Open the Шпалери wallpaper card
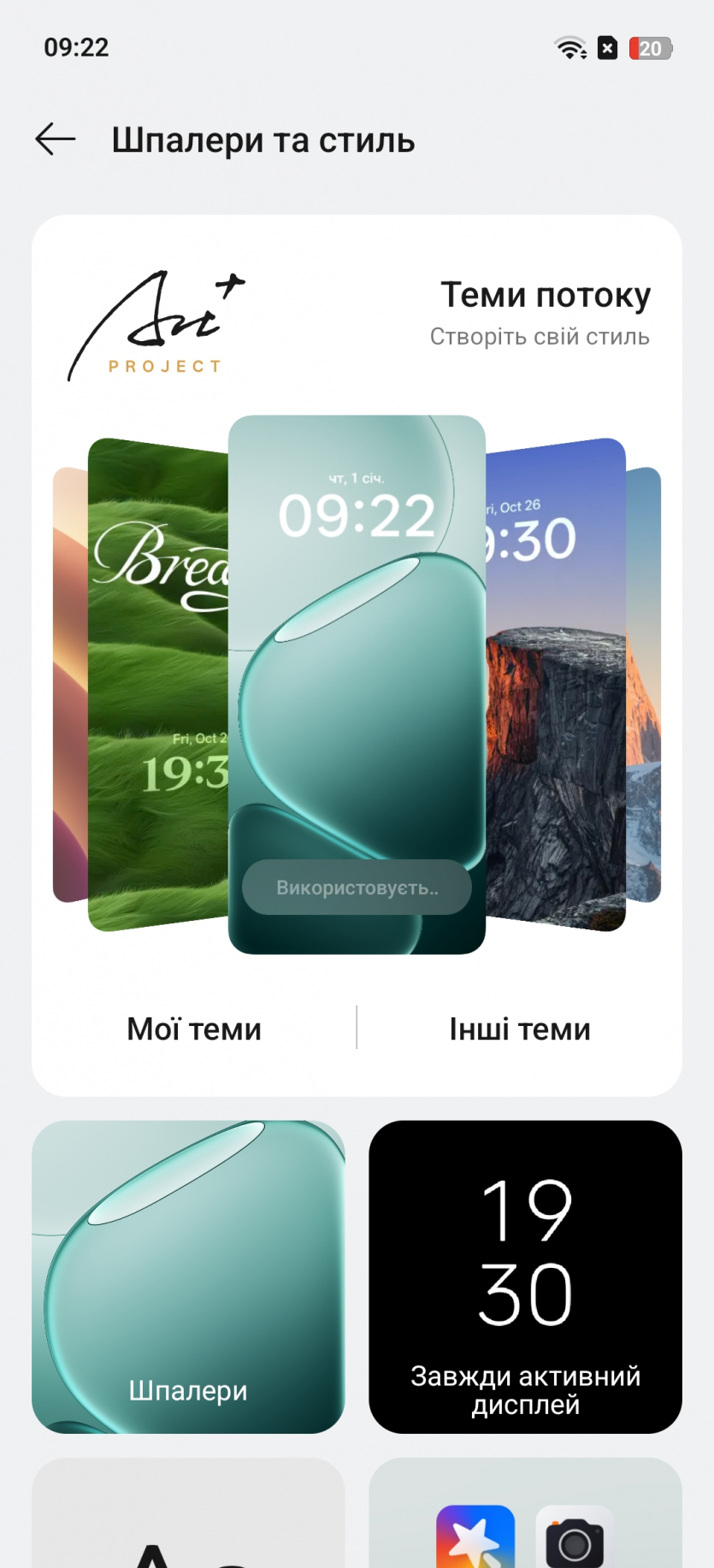Image resolution: width=714 pixels, height=1568 pixels. (x=188, y=1276)
